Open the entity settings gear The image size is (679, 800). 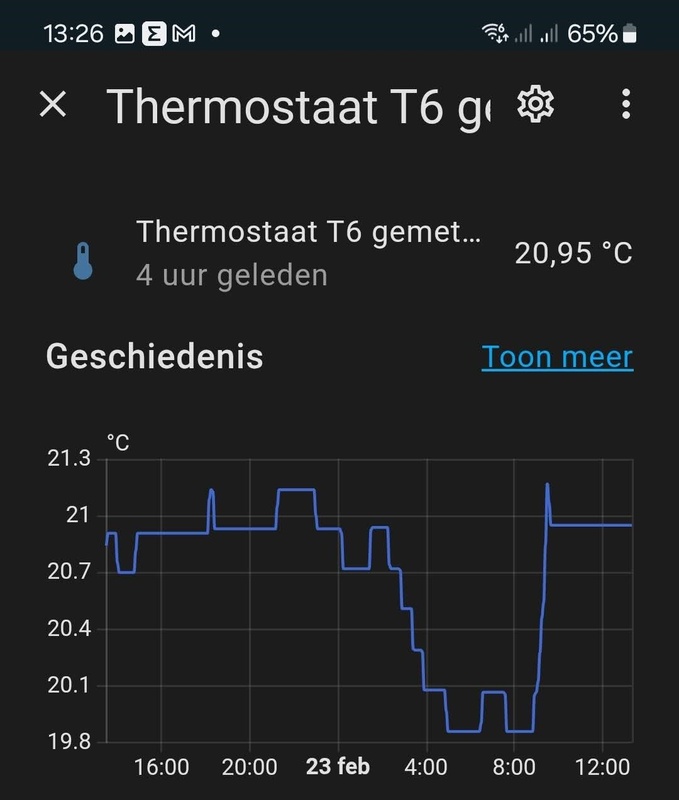(x=535, y=104)
